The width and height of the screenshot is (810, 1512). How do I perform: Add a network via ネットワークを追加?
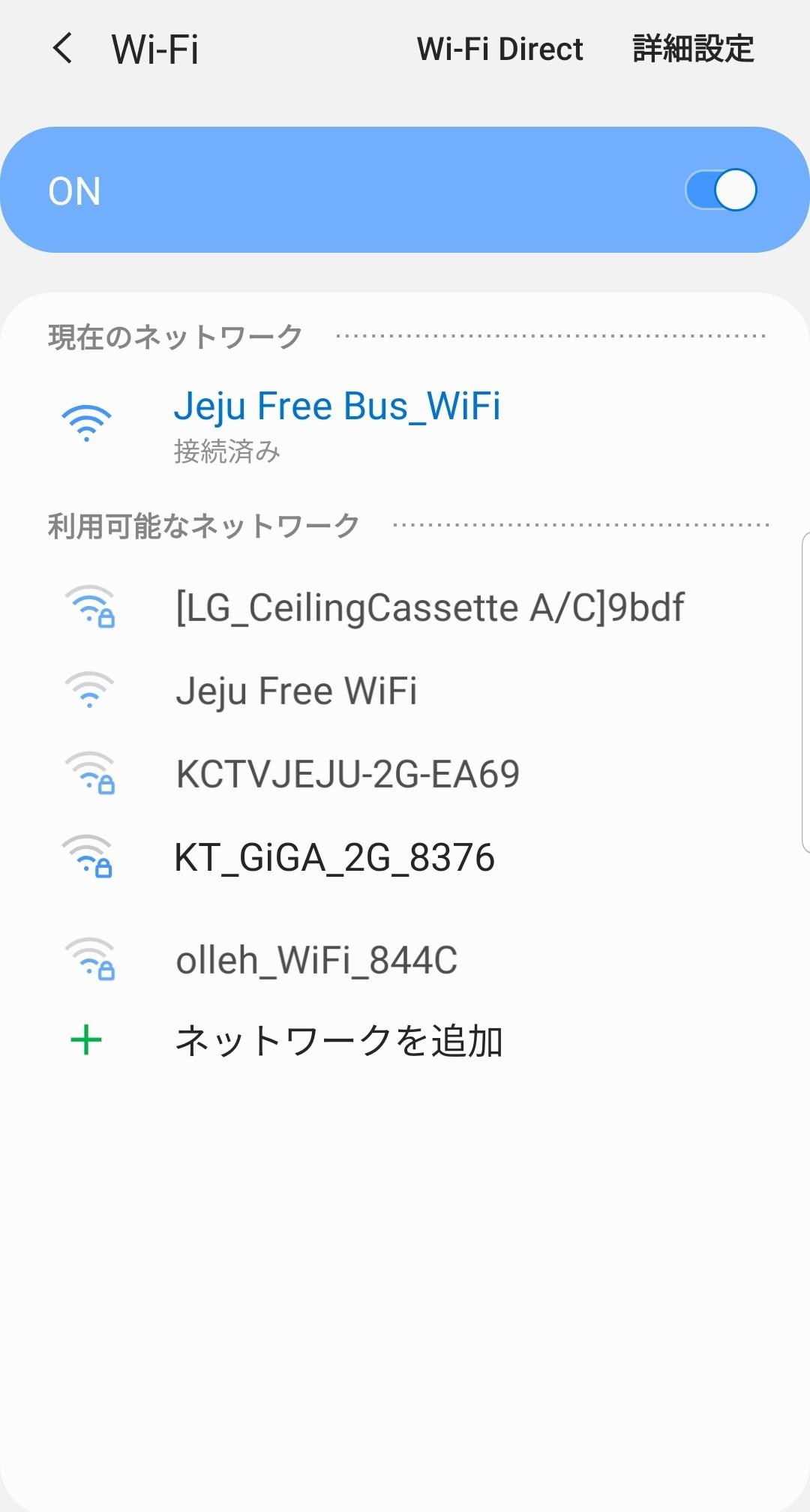(x=338, y=1041)
